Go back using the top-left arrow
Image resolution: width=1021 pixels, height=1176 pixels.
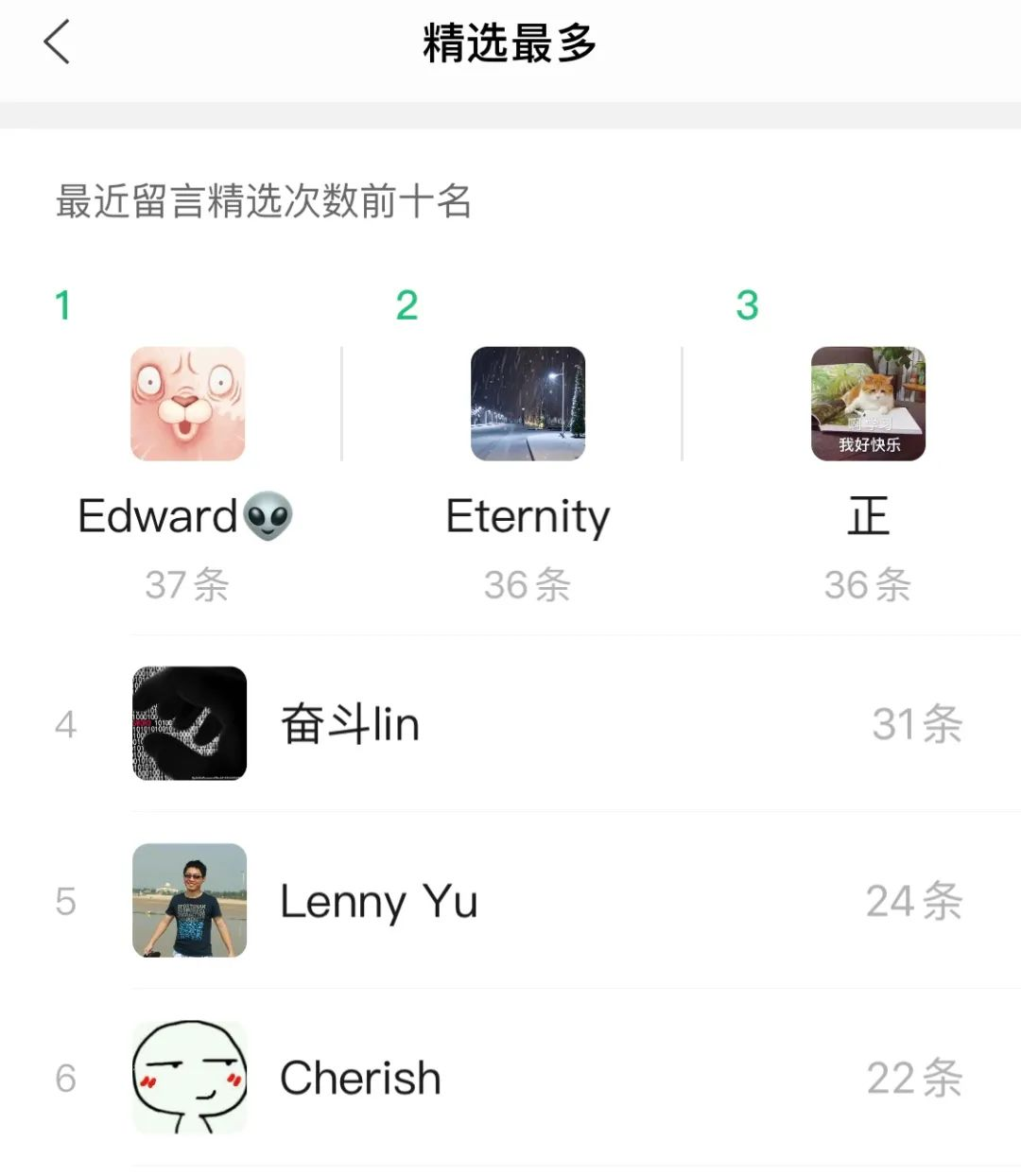[x=57, y=43]
